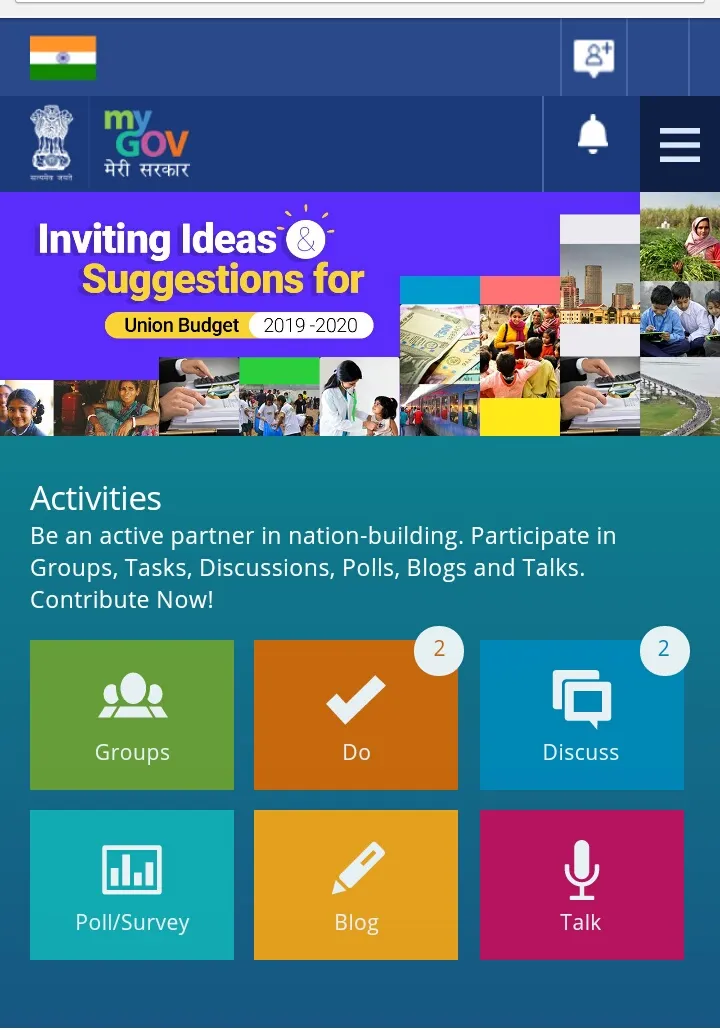The image size is (720, 1030).
Task: Open the Groups activity tile
Action: click(x=132, y=715)
